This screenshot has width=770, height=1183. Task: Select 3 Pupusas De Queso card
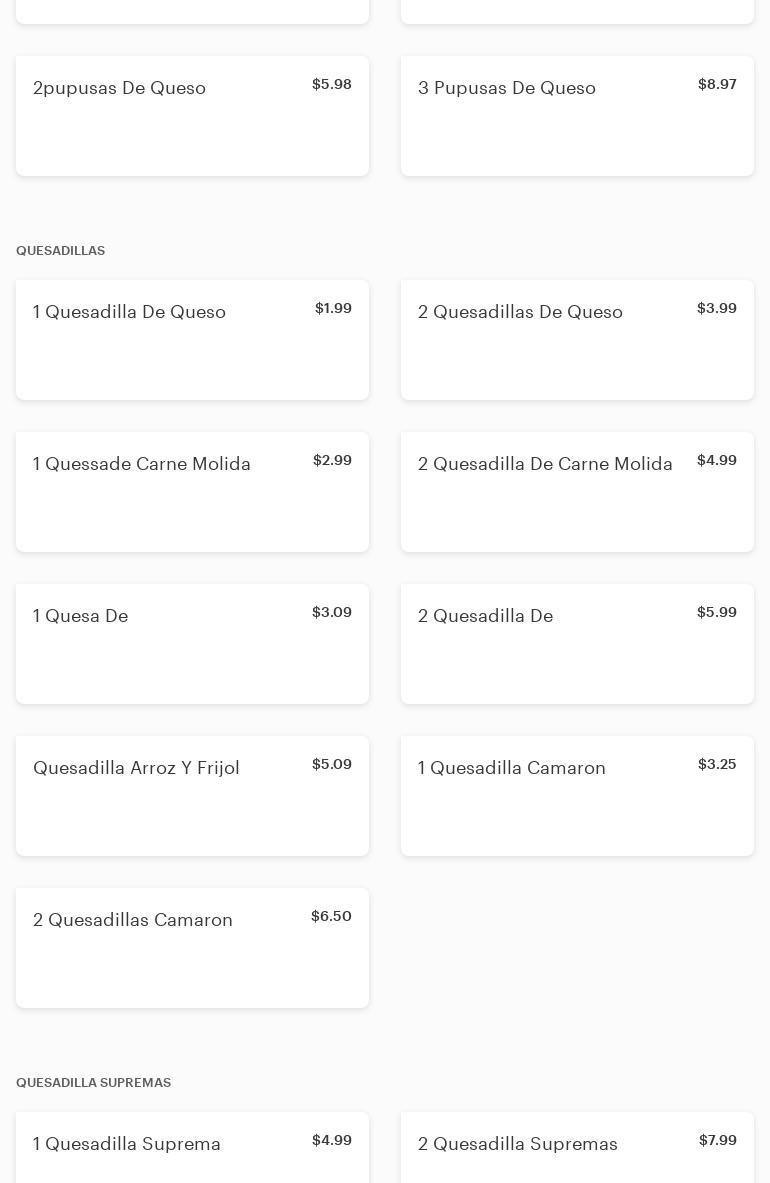point(577,116)
